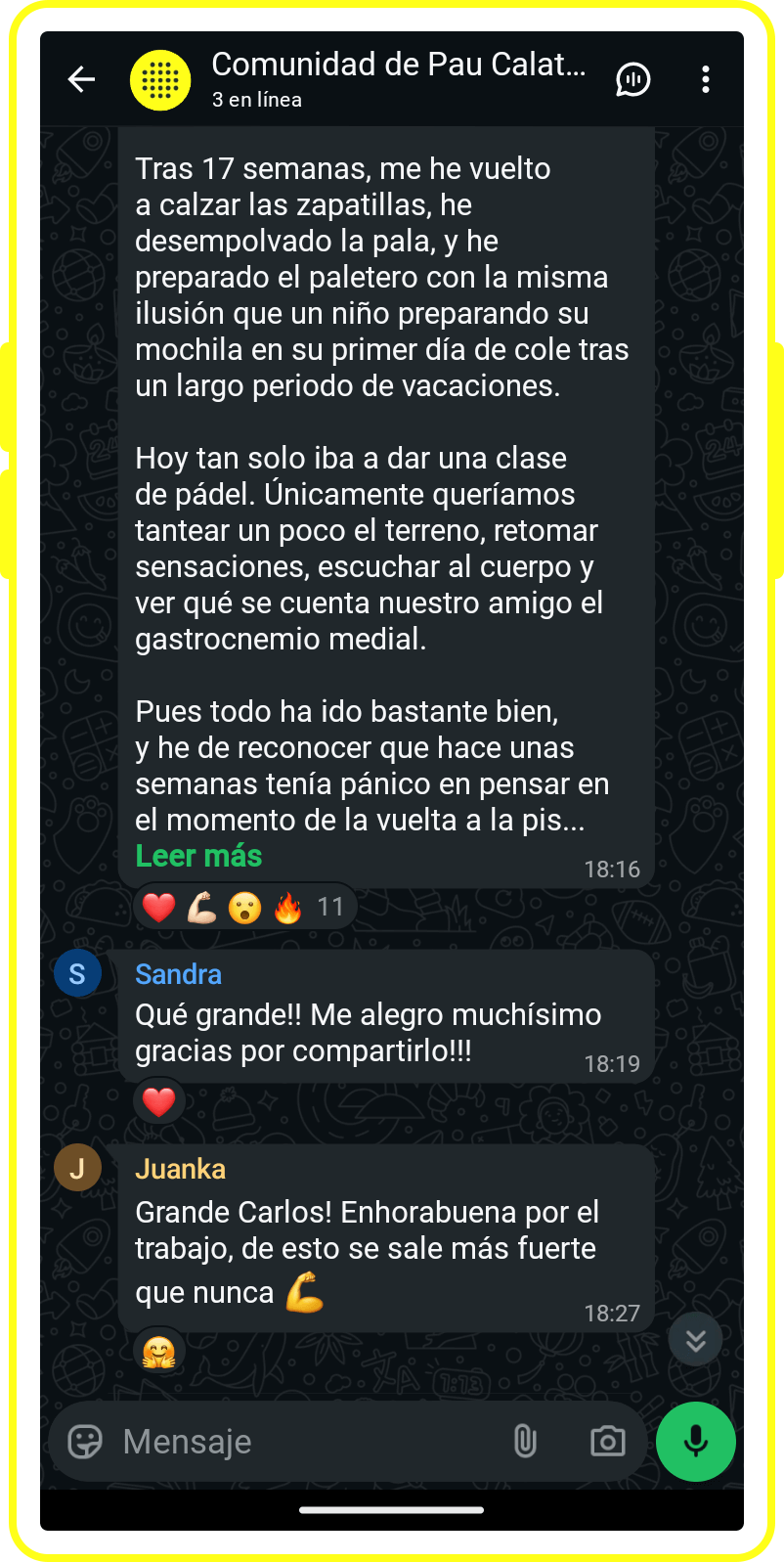Record a voice message
Image resolution: width=784 pixels, height=1562 pixels.
click(695, 1441)
